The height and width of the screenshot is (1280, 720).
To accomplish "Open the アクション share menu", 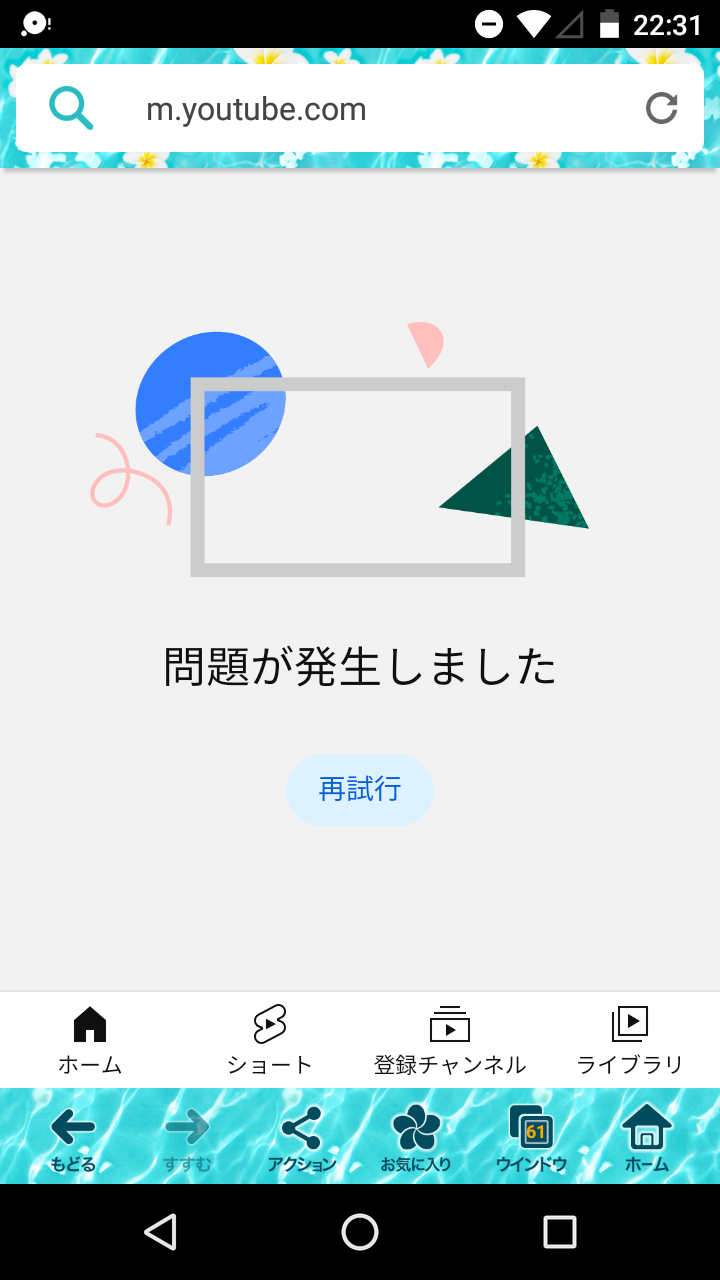I will [301, 1137].
